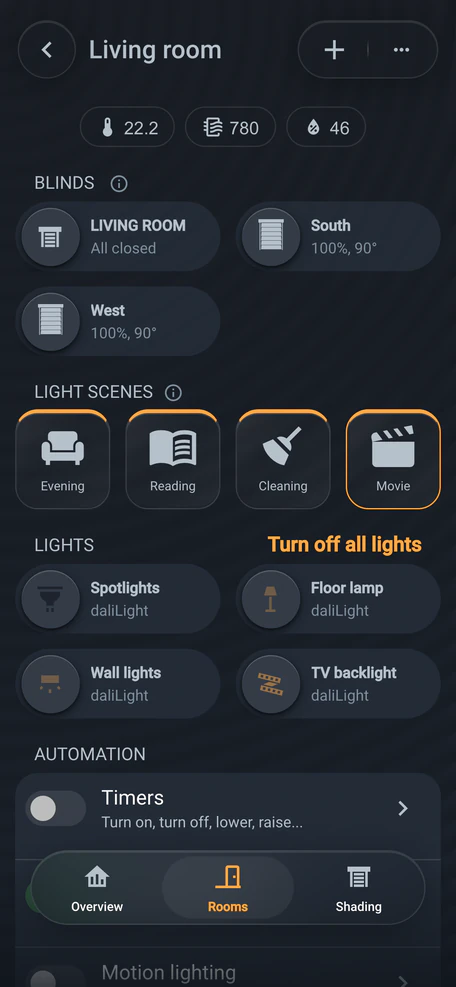Switch to the Overview tab

[97, 888]
